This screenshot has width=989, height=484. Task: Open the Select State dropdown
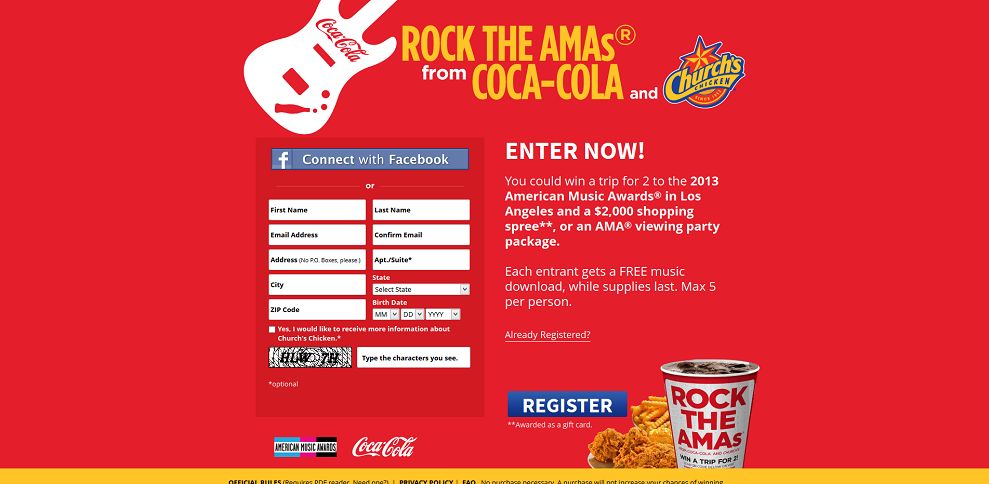click(x=420, y=289)
